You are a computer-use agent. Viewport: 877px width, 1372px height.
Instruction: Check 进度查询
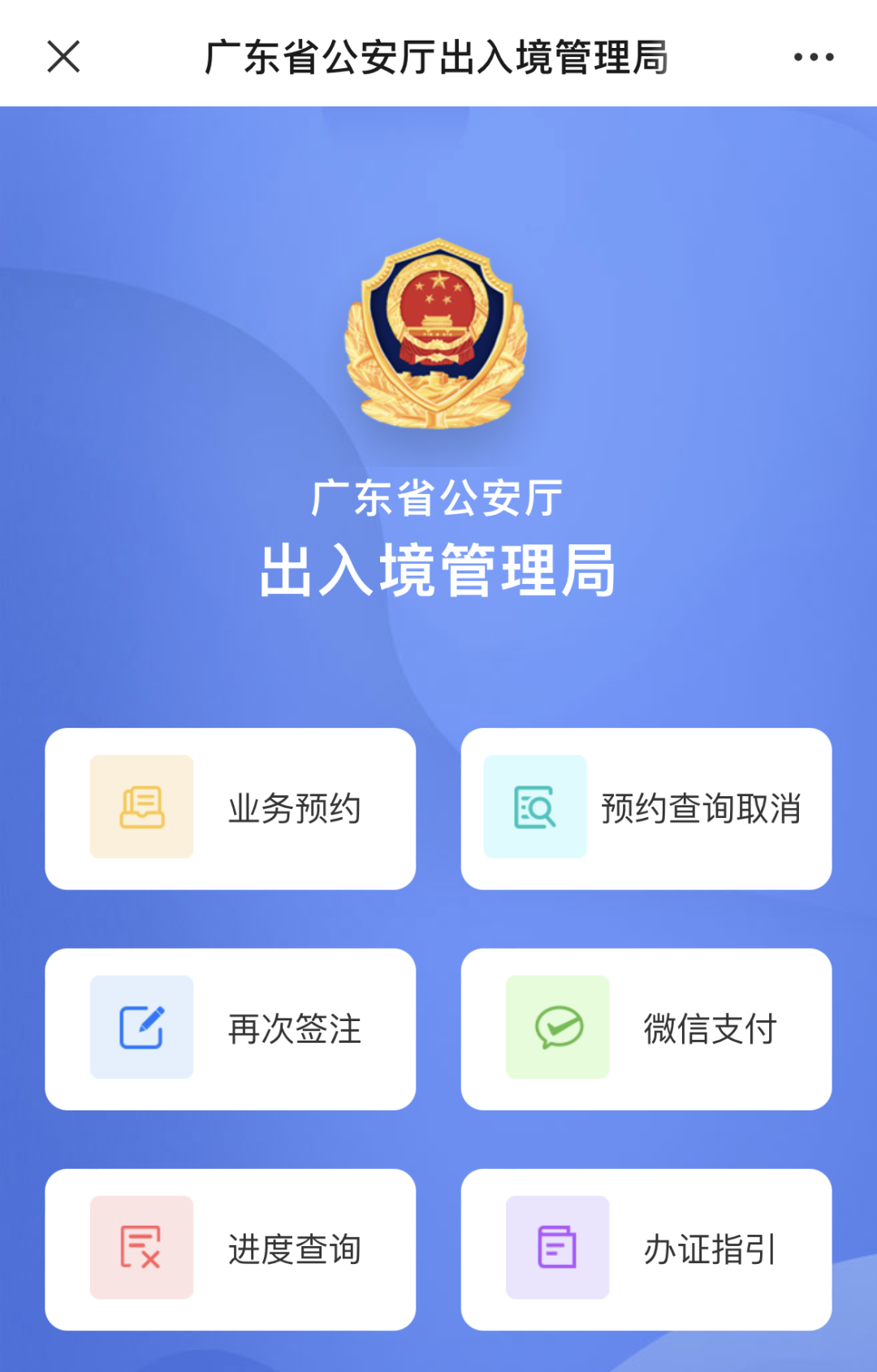230,1249
